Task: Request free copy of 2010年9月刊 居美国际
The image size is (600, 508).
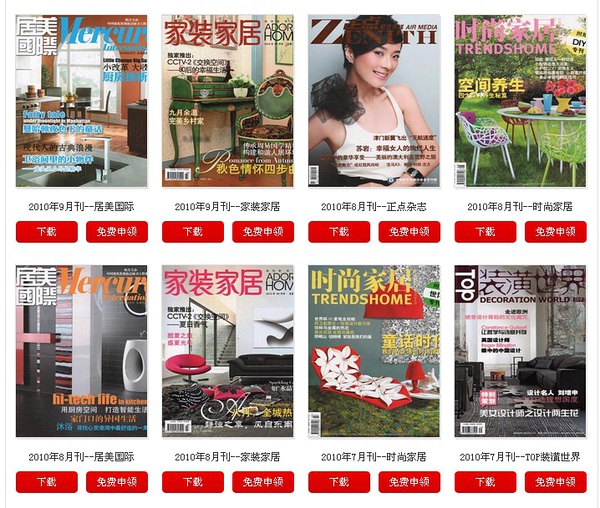Action: [x=117, y=232]
